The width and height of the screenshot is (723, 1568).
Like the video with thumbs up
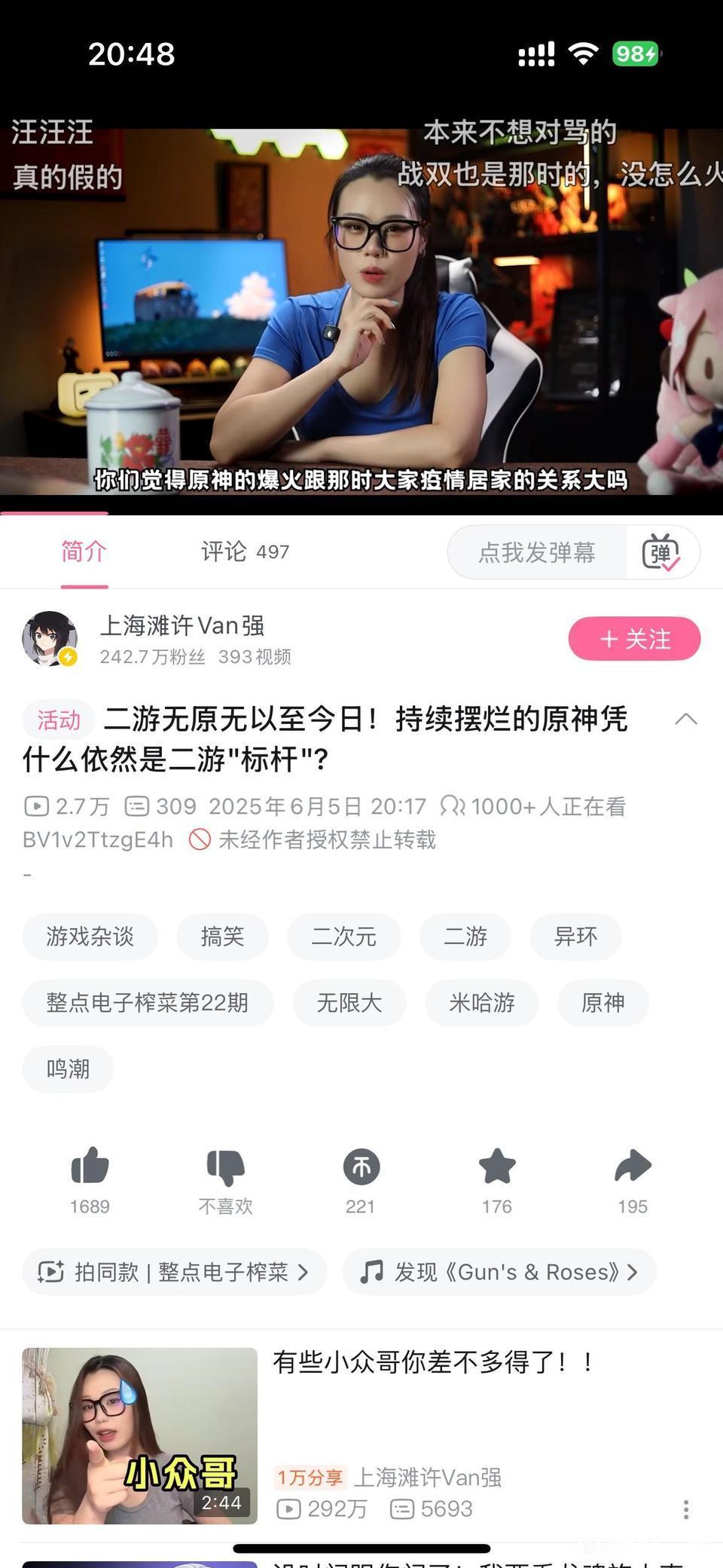coord(90,1168)
